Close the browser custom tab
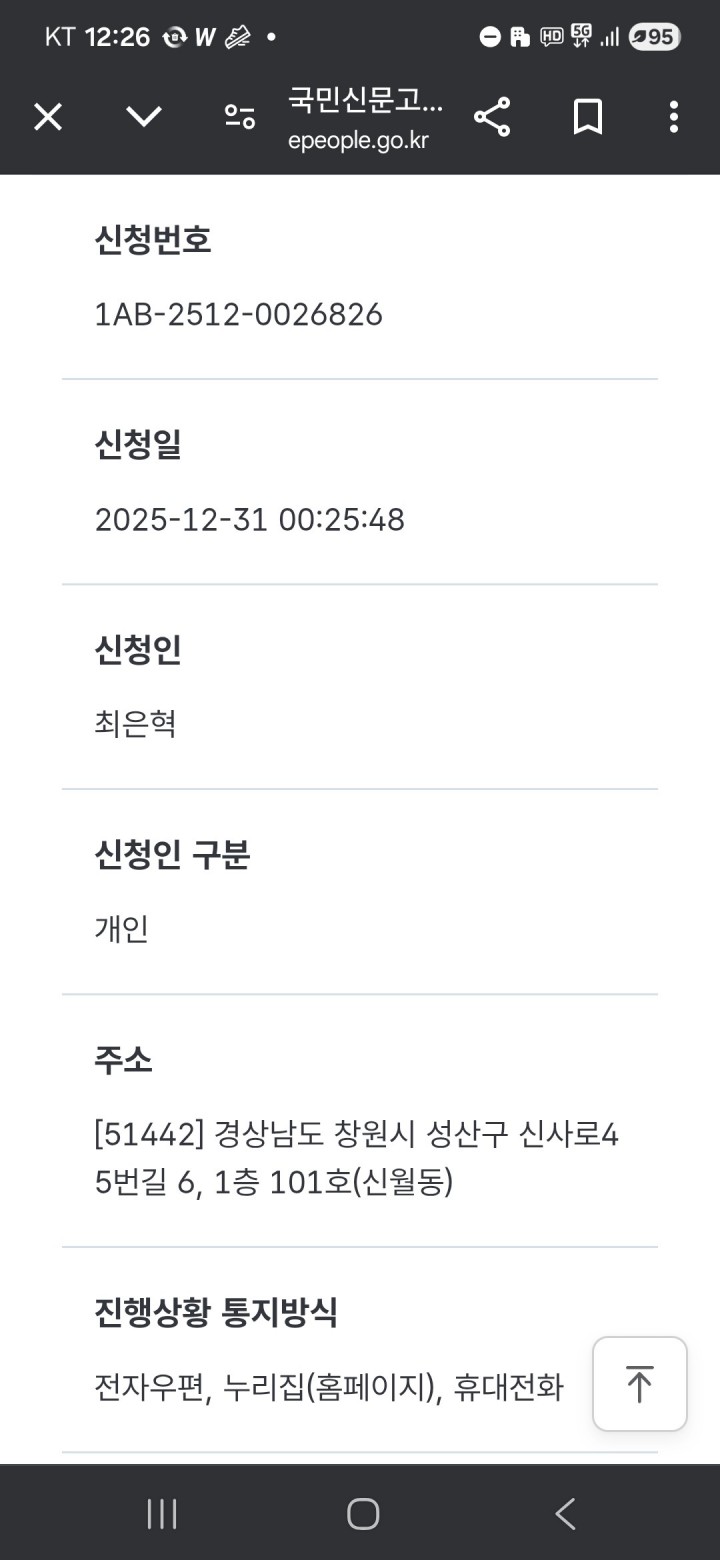The height and width of the screenshot is (1560, 720). (x=48, y=118)
